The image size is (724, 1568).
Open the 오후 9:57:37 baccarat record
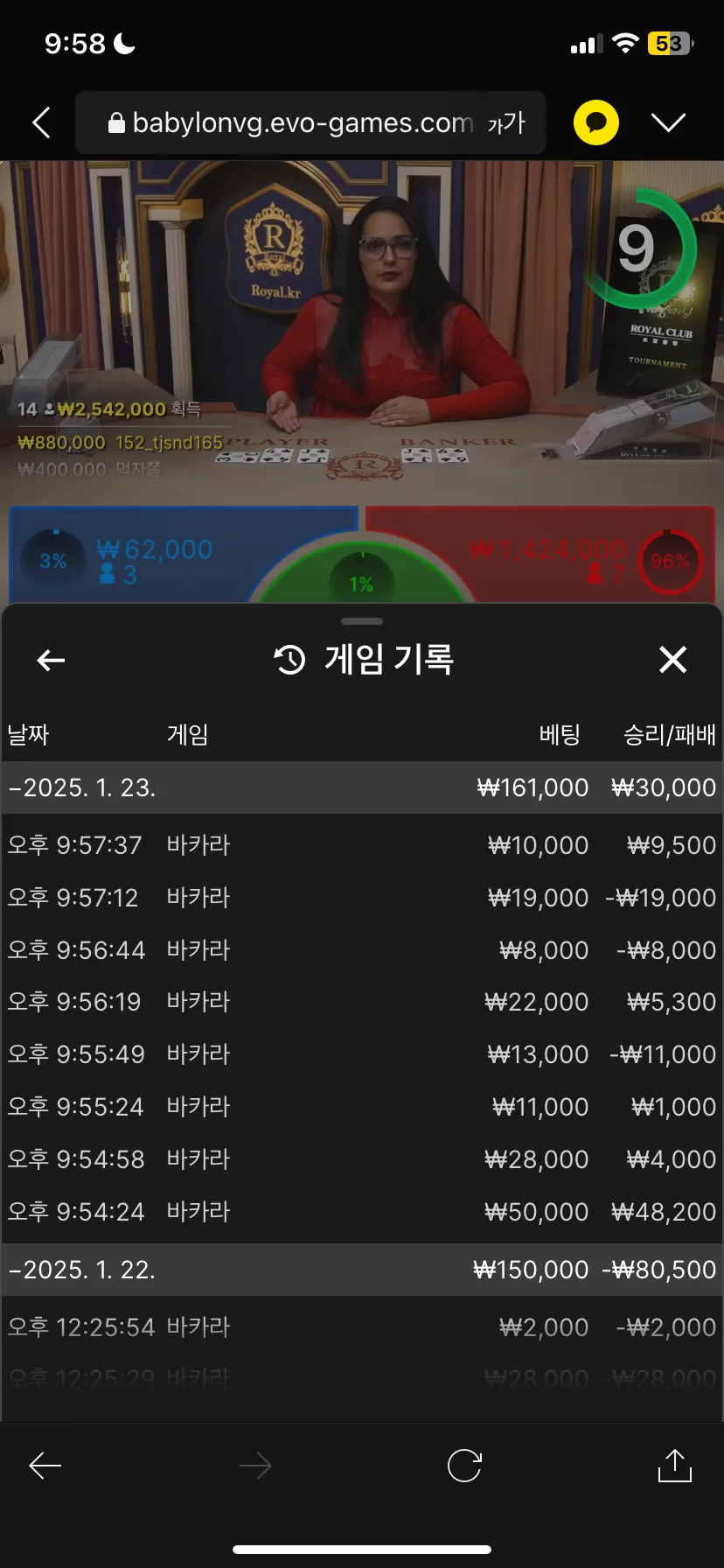point(362,845)
